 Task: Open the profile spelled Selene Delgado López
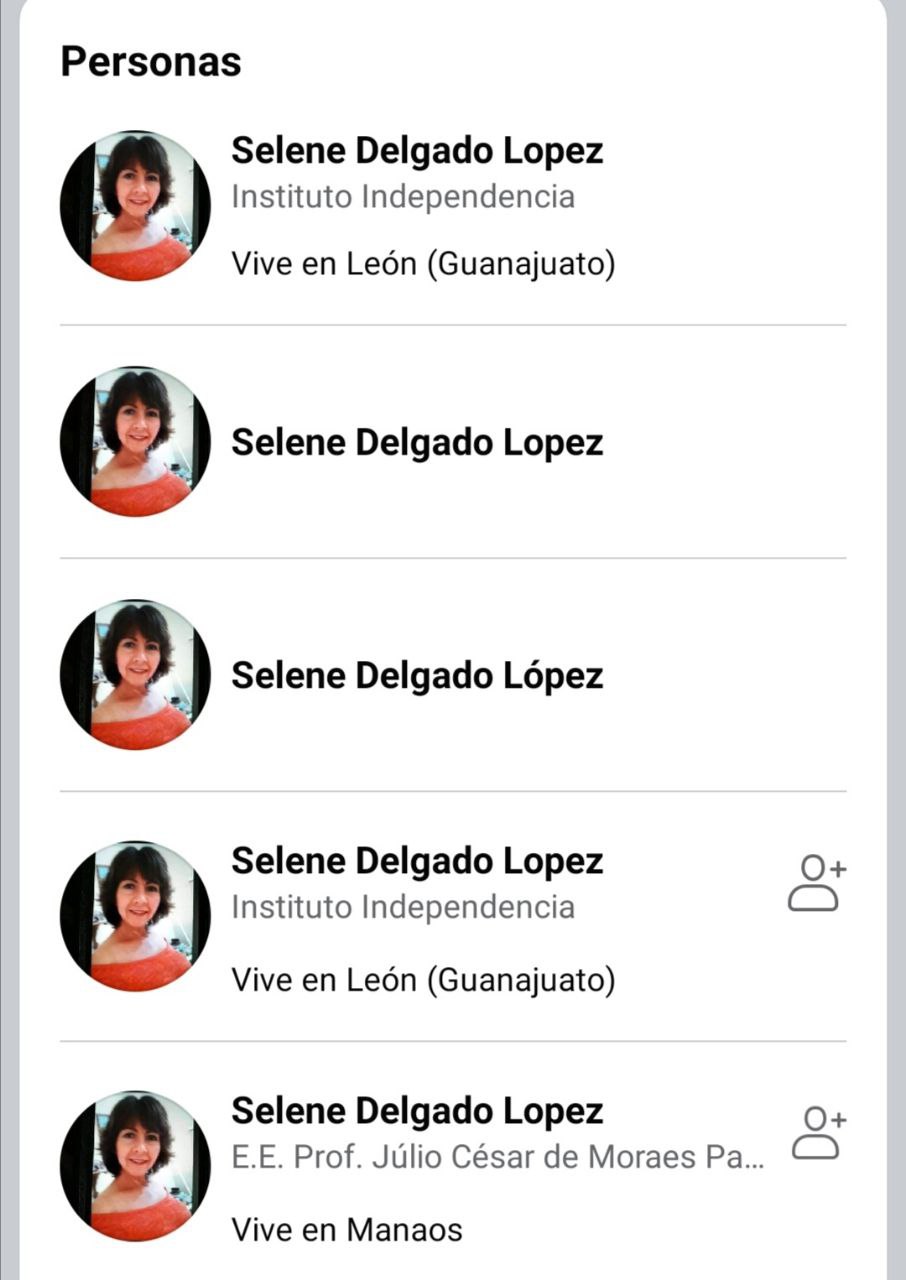(417, 676)
